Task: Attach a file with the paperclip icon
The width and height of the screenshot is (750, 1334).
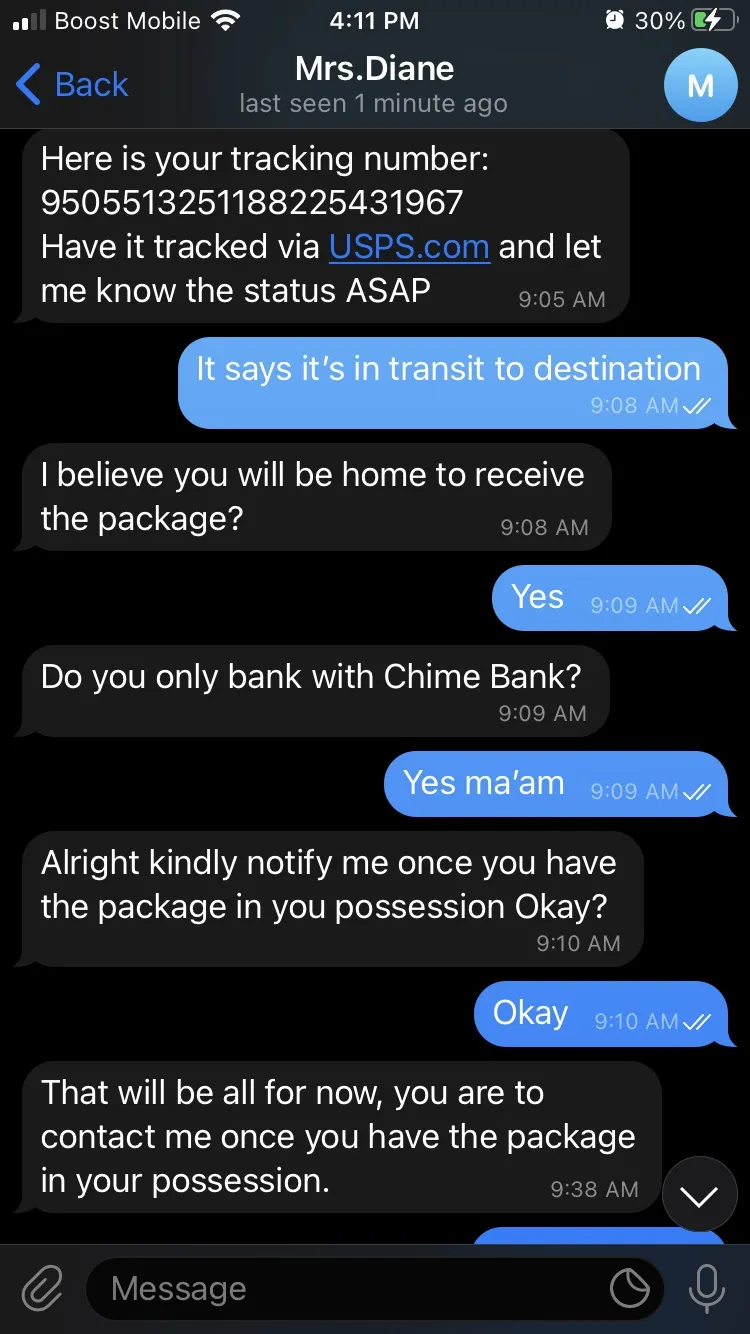Action: (x=42, y=1289)
